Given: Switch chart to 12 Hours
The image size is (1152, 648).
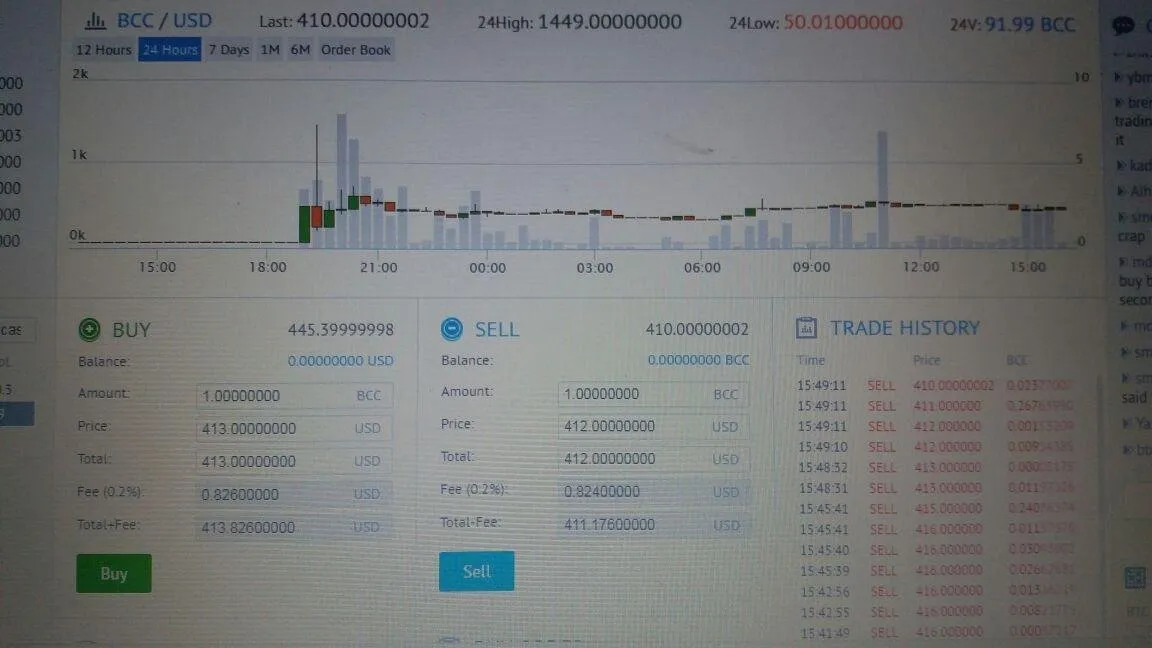Looking at the screenshot, I should (x=104, y=50).
